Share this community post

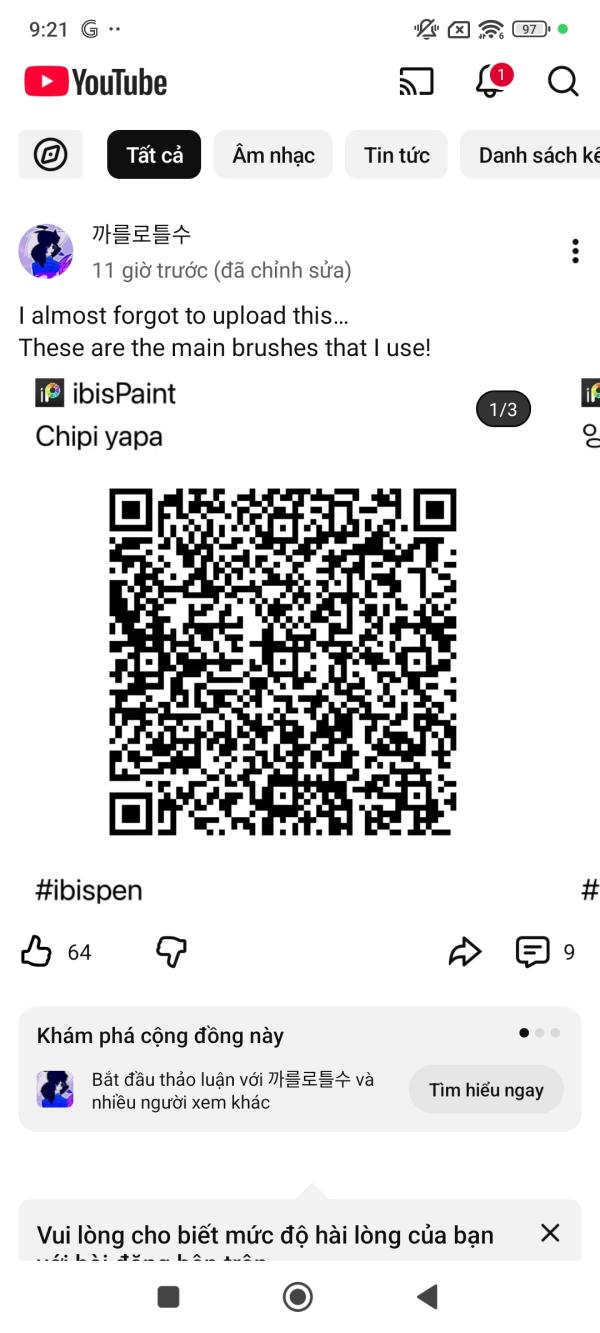(464, 952)
